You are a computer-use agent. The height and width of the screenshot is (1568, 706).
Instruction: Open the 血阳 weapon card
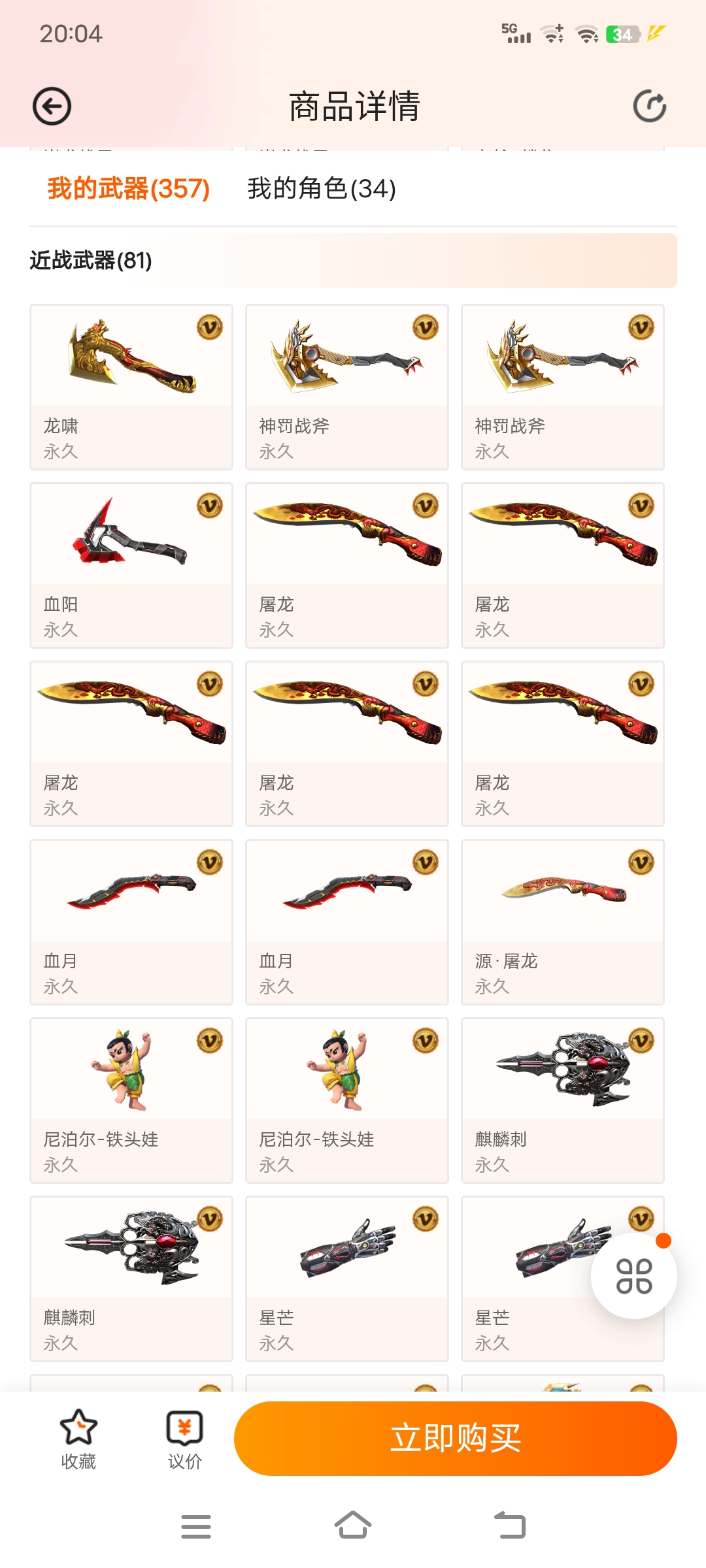[x=131, y=565]
